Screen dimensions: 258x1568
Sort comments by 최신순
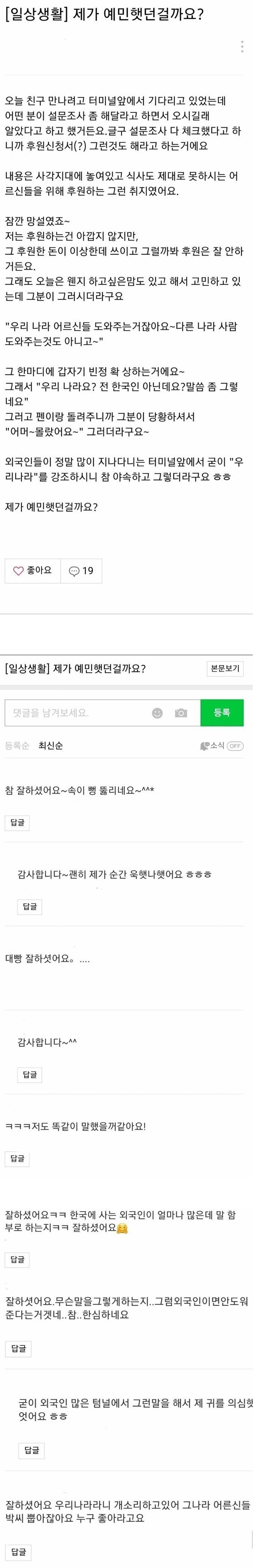50,745
